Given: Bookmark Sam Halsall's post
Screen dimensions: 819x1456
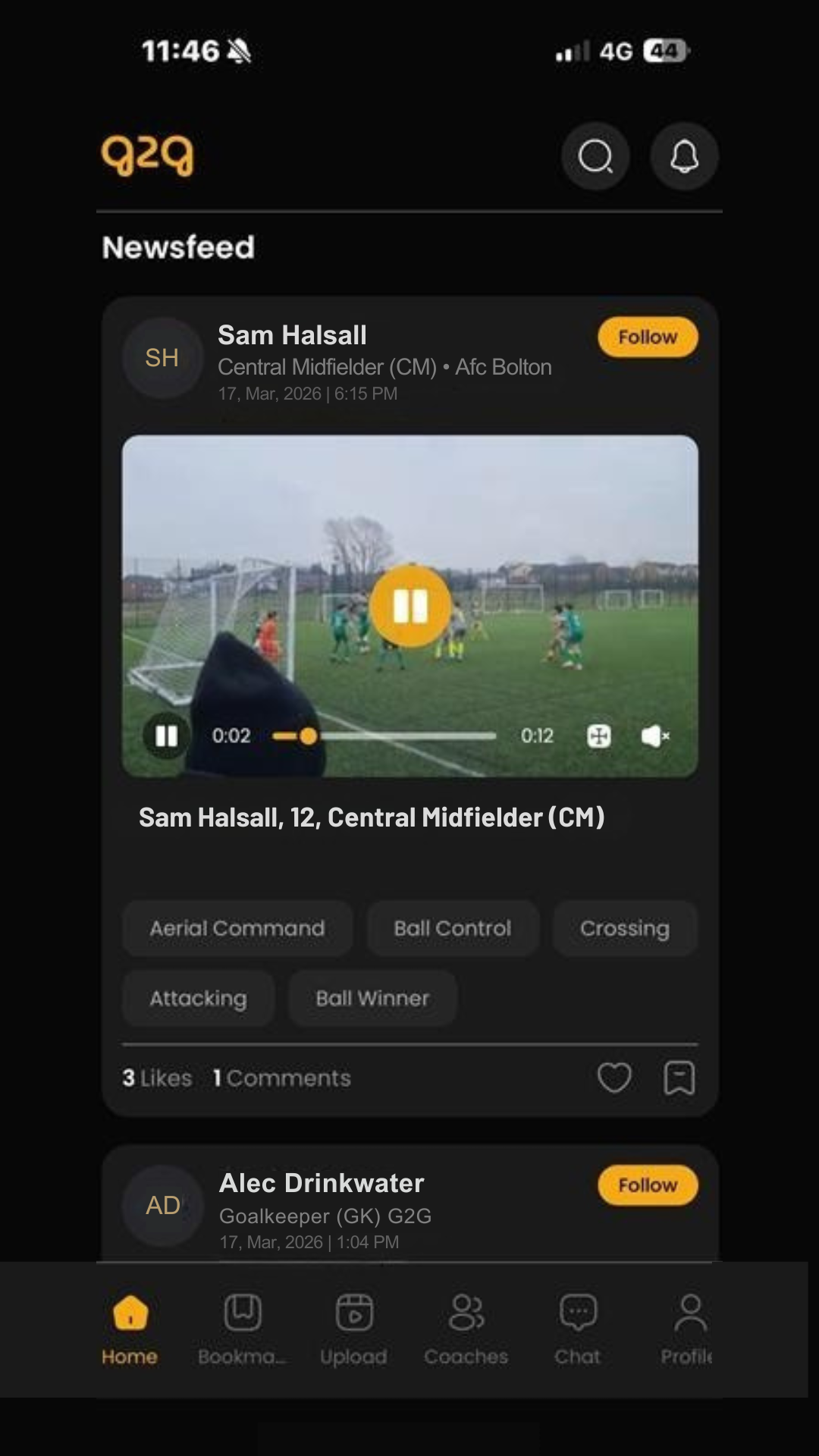Looking at the screenshot, I should [x=679, y=1078].
